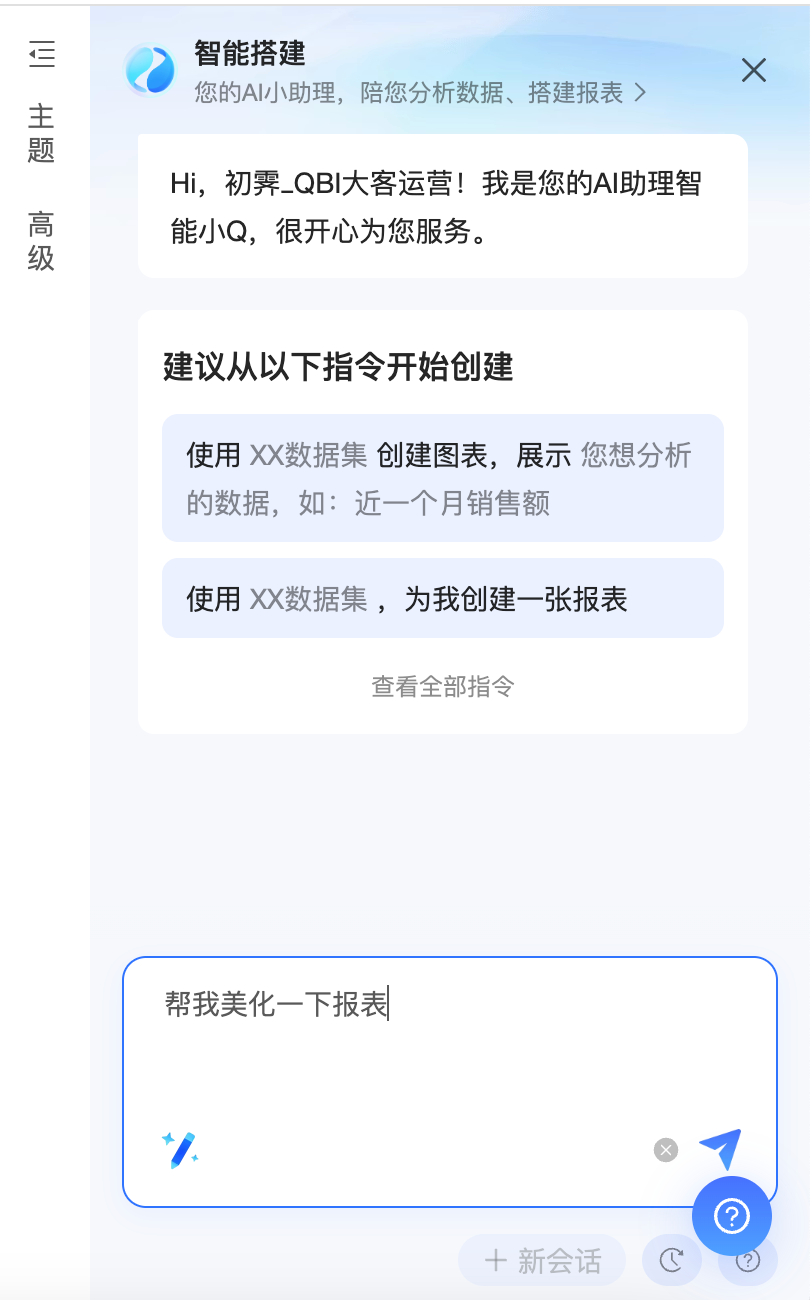Clear the typed message text

tap(666, 1150)
